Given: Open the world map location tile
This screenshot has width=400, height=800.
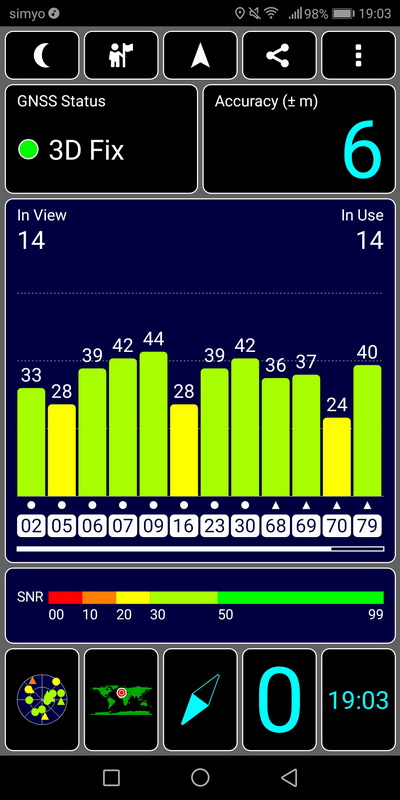Looking at the screenshot, I should point(121,699).
